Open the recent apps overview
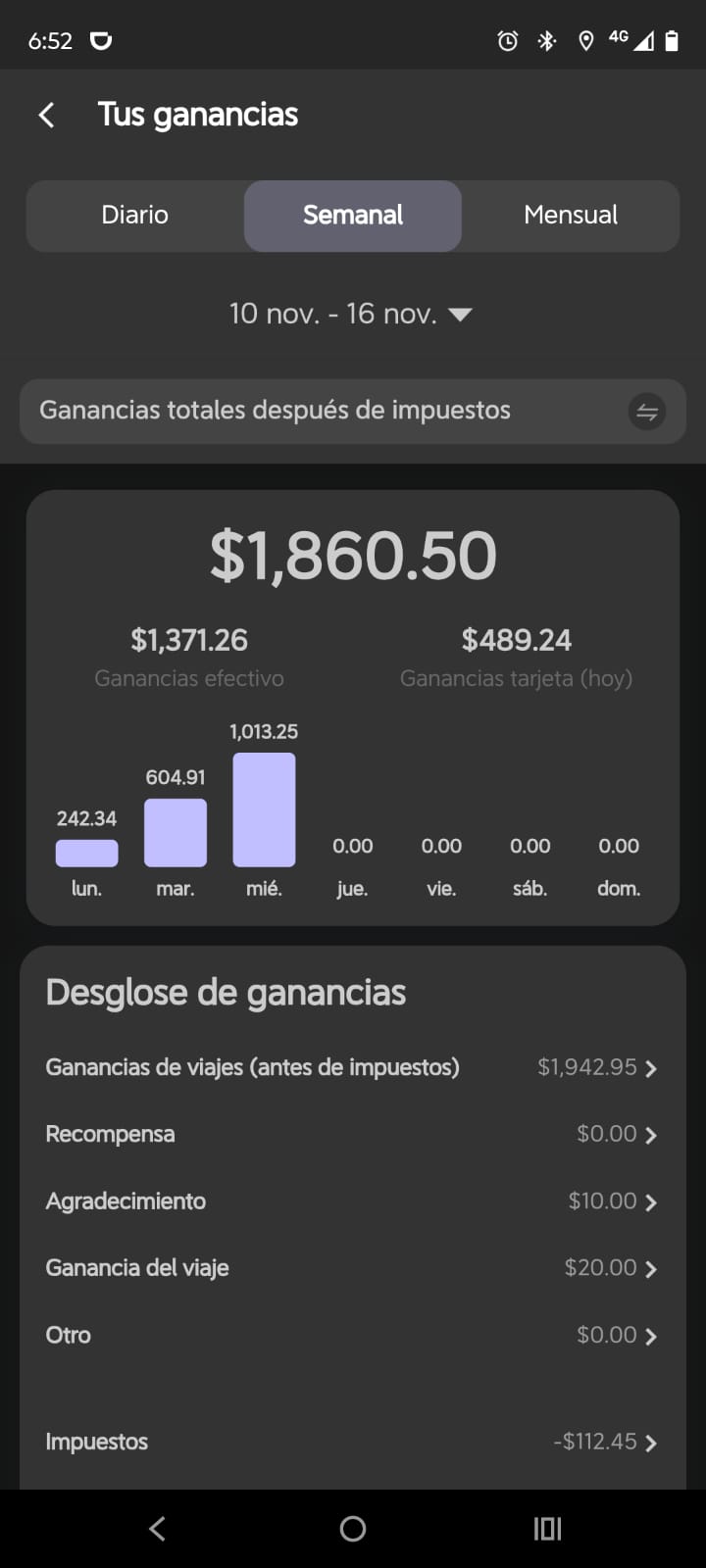The image size is (706, 1568). point(547,1529)
